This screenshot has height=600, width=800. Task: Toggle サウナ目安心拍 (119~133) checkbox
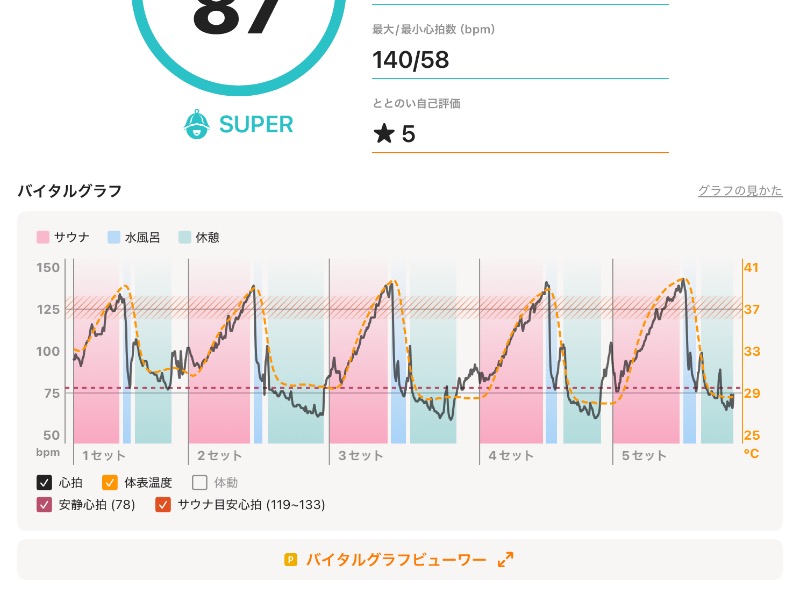[x=163, y=505]
